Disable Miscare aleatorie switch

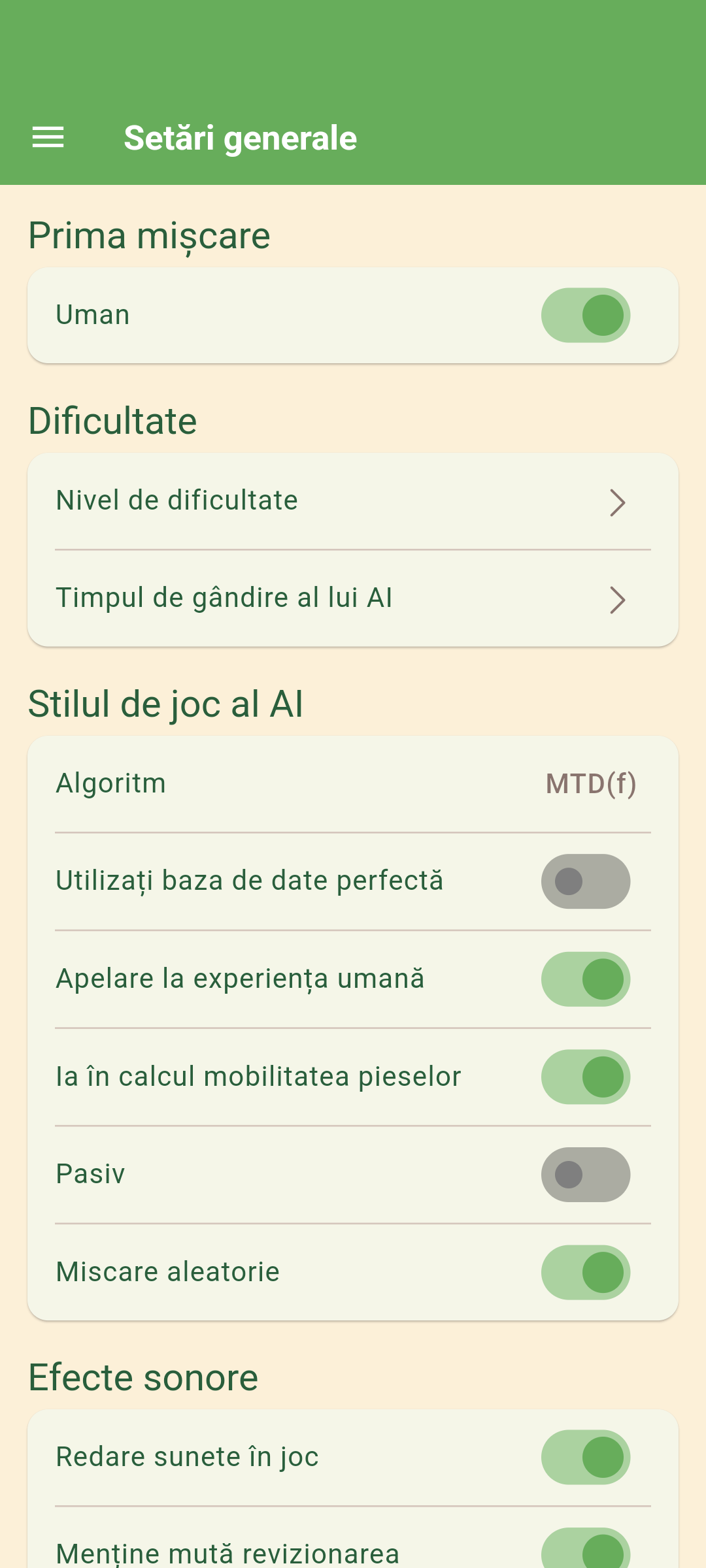[x=585, y=1272]
